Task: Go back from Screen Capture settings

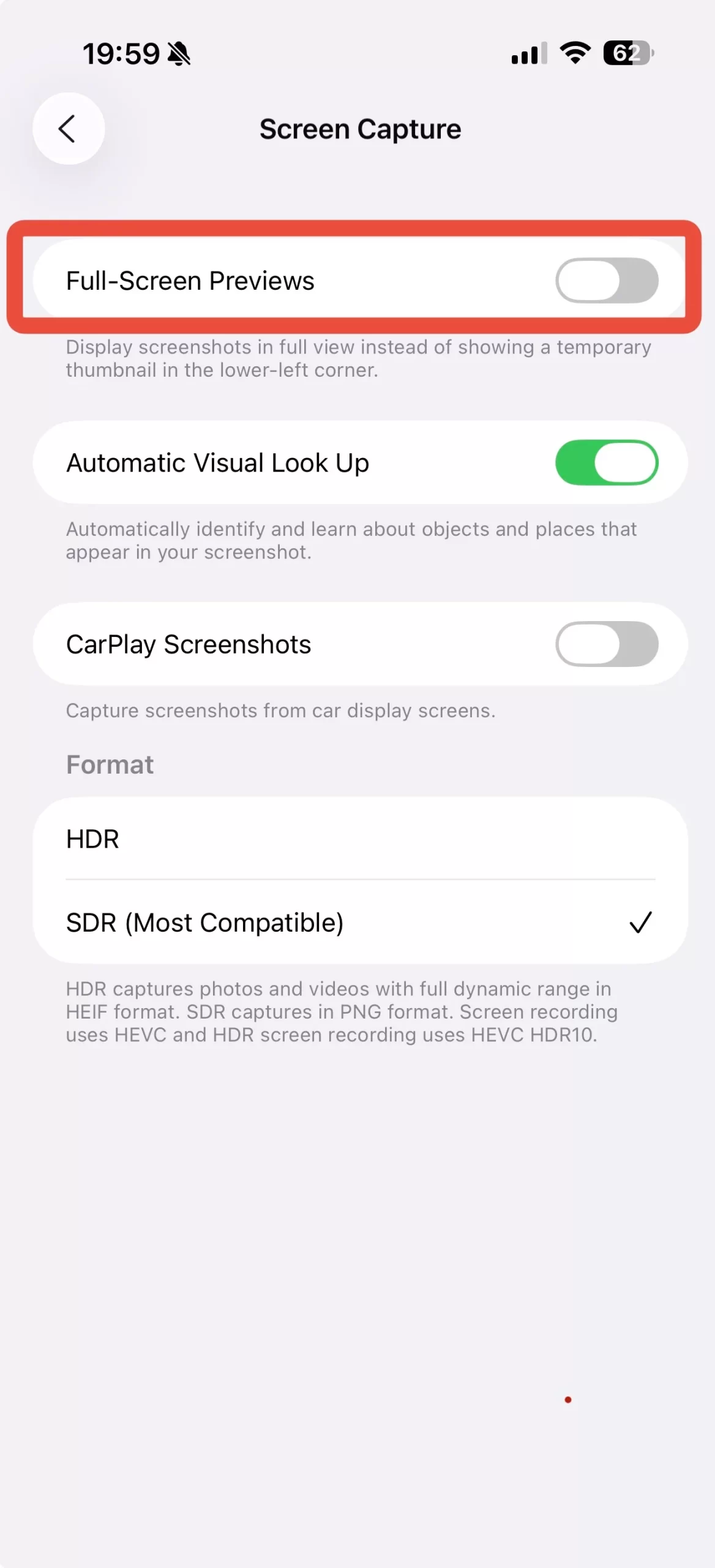Action: pyautogui.click(x=68, y=129)
